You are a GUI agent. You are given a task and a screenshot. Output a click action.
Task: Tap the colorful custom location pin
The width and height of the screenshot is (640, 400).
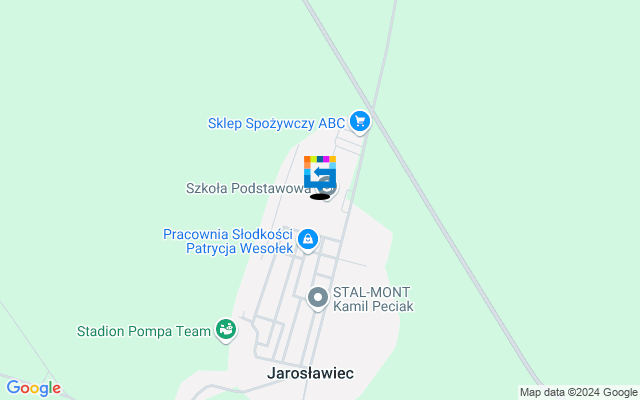320,174
